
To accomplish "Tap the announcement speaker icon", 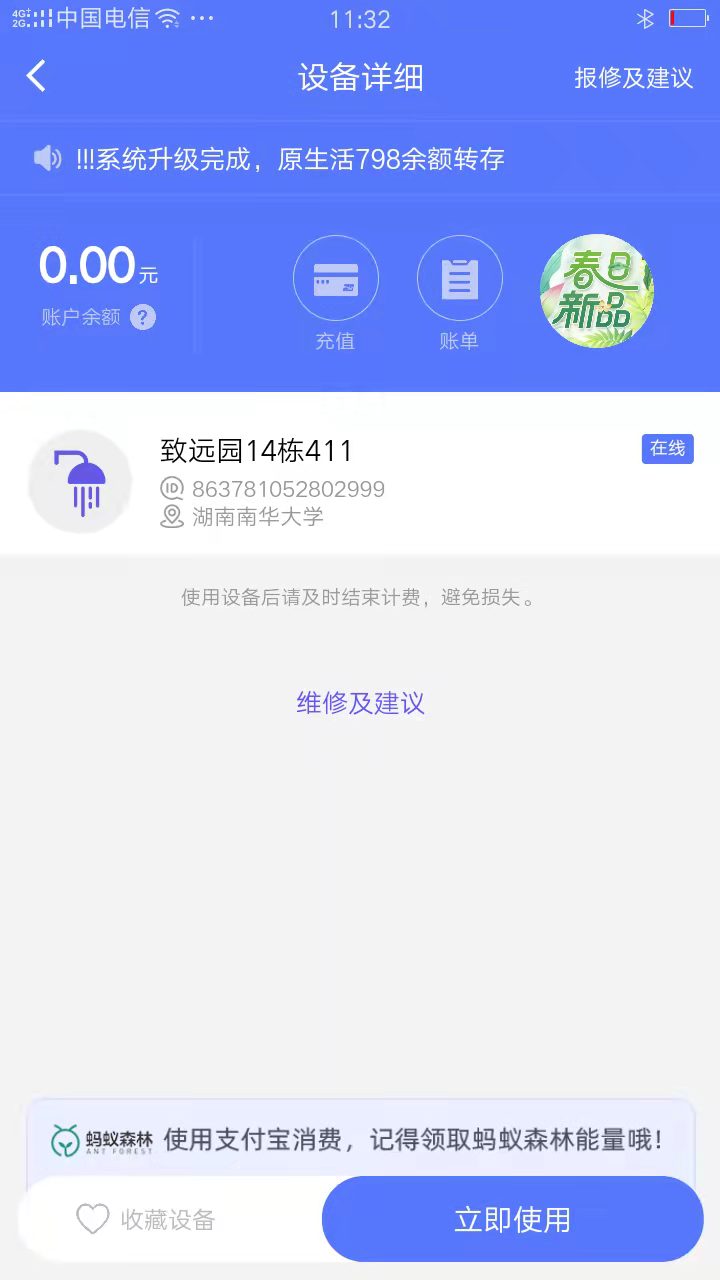I will click(x=48, y=158).
